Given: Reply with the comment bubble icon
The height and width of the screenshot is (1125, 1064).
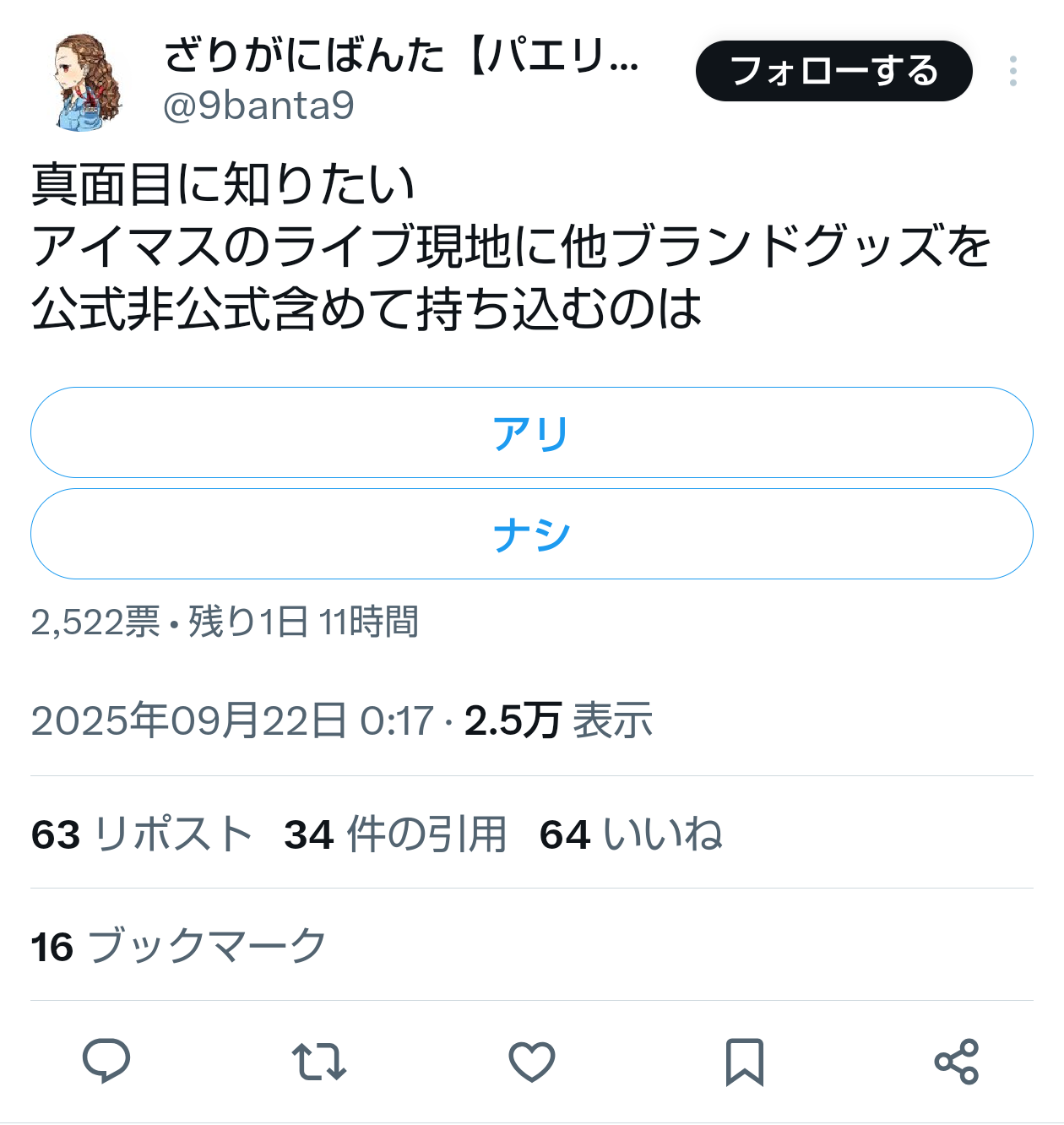Looking at the screenshot, I should tap(106, 1061).
